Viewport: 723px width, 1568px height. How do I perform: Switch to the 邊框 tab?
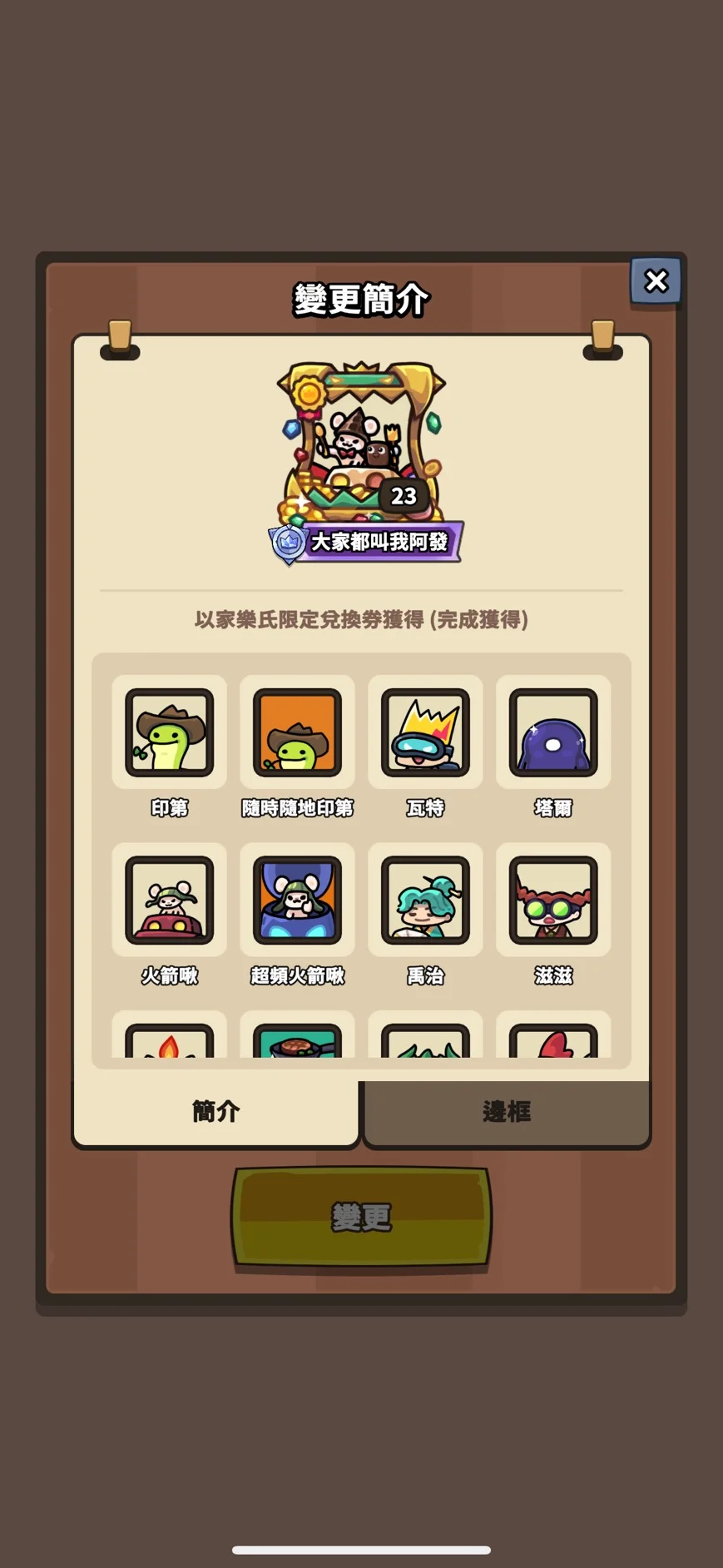click(x=506, y=1112)
